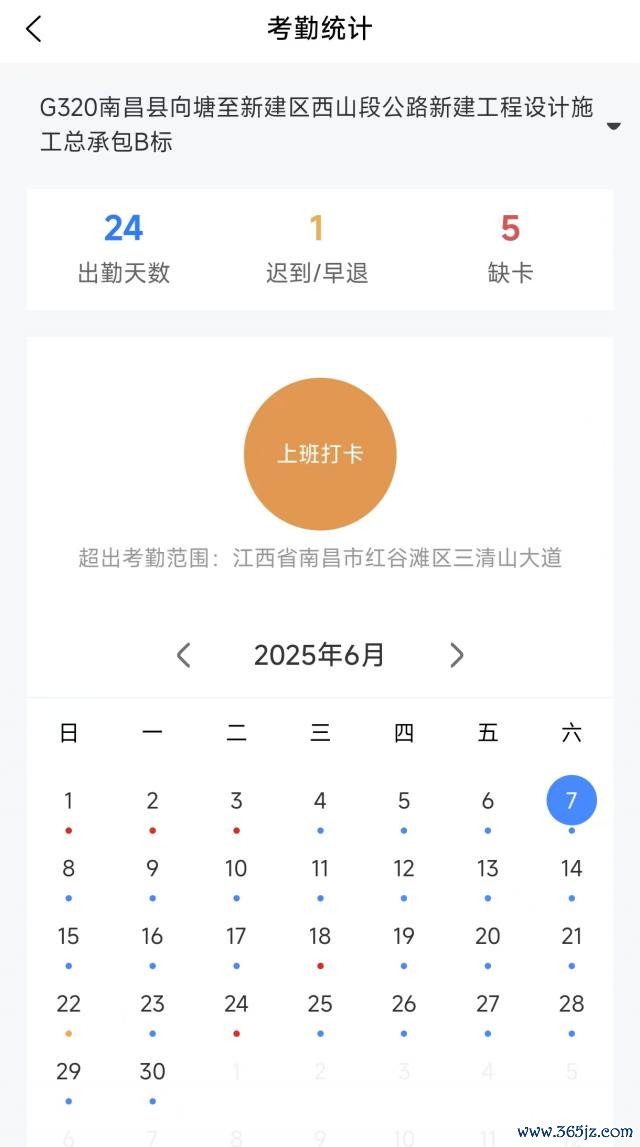Viewport: 640px width, 1147px height.
Task: Select June 1 on the calendar
Action: pos(68,802)
